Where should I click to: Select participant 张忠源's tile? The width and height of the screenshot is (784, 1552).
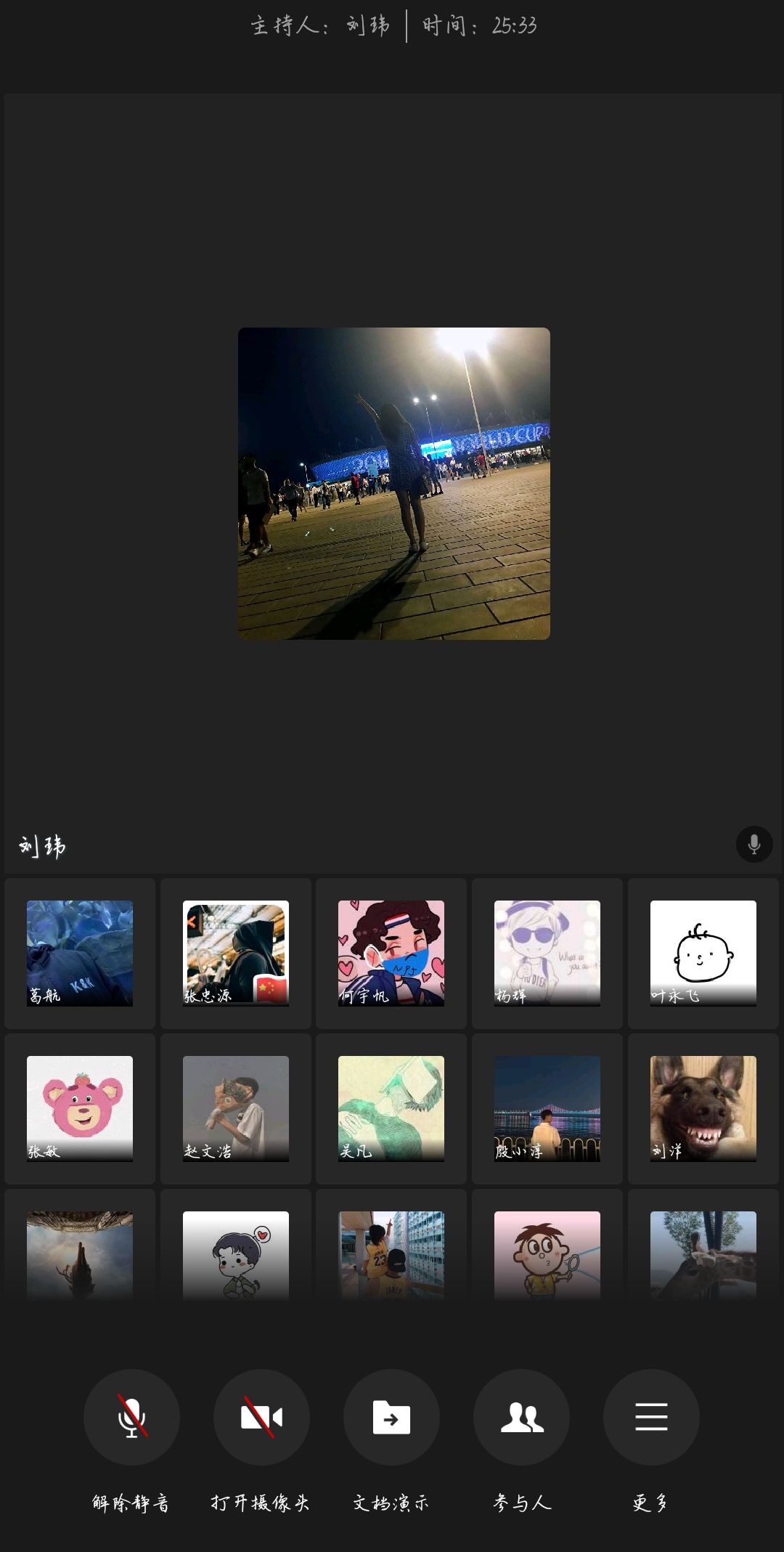coord(236,953)
